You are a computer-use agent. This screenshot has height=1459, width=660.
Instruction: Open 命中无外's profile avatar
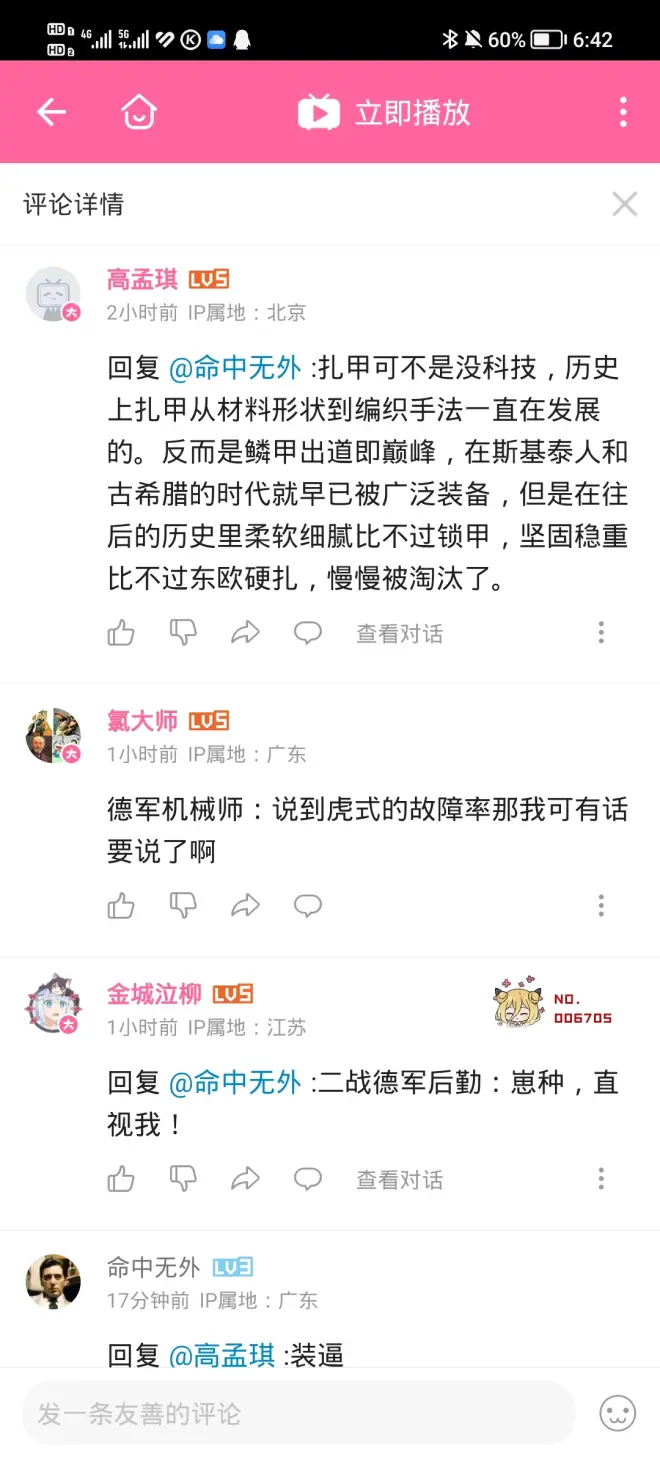53,1281
